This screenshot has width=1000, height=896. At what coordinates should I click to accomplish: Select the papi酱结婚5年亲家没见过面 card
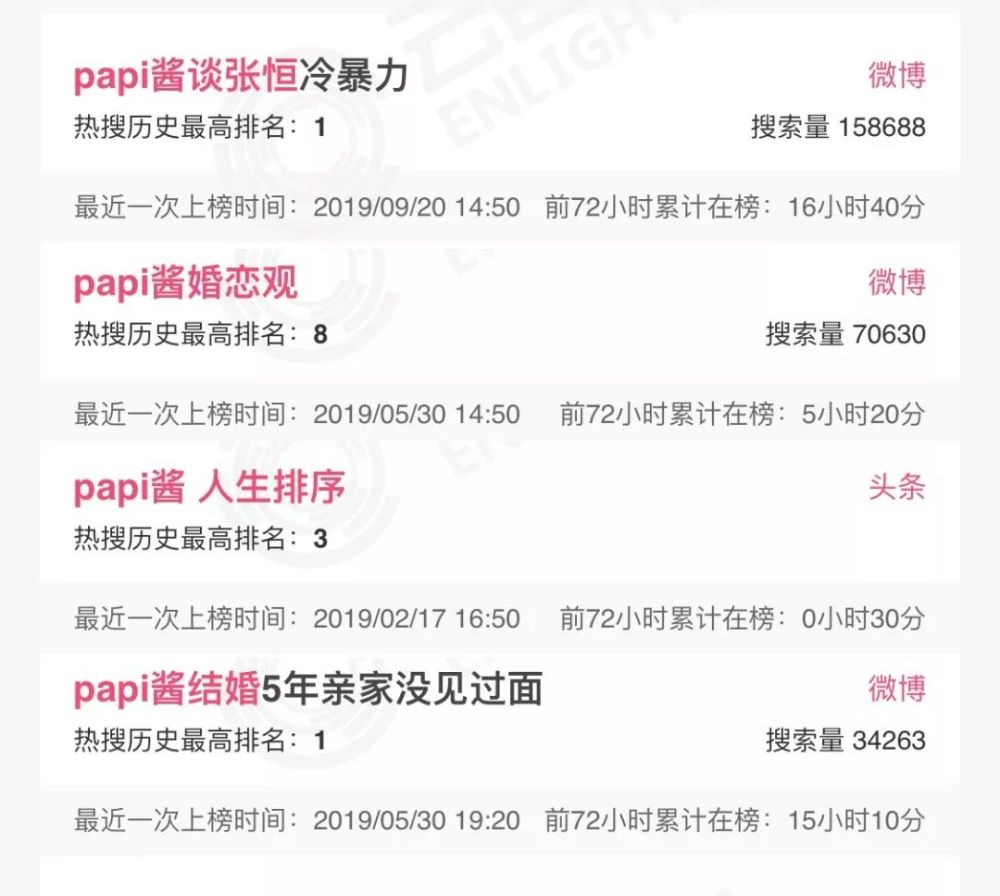(308, 690)
